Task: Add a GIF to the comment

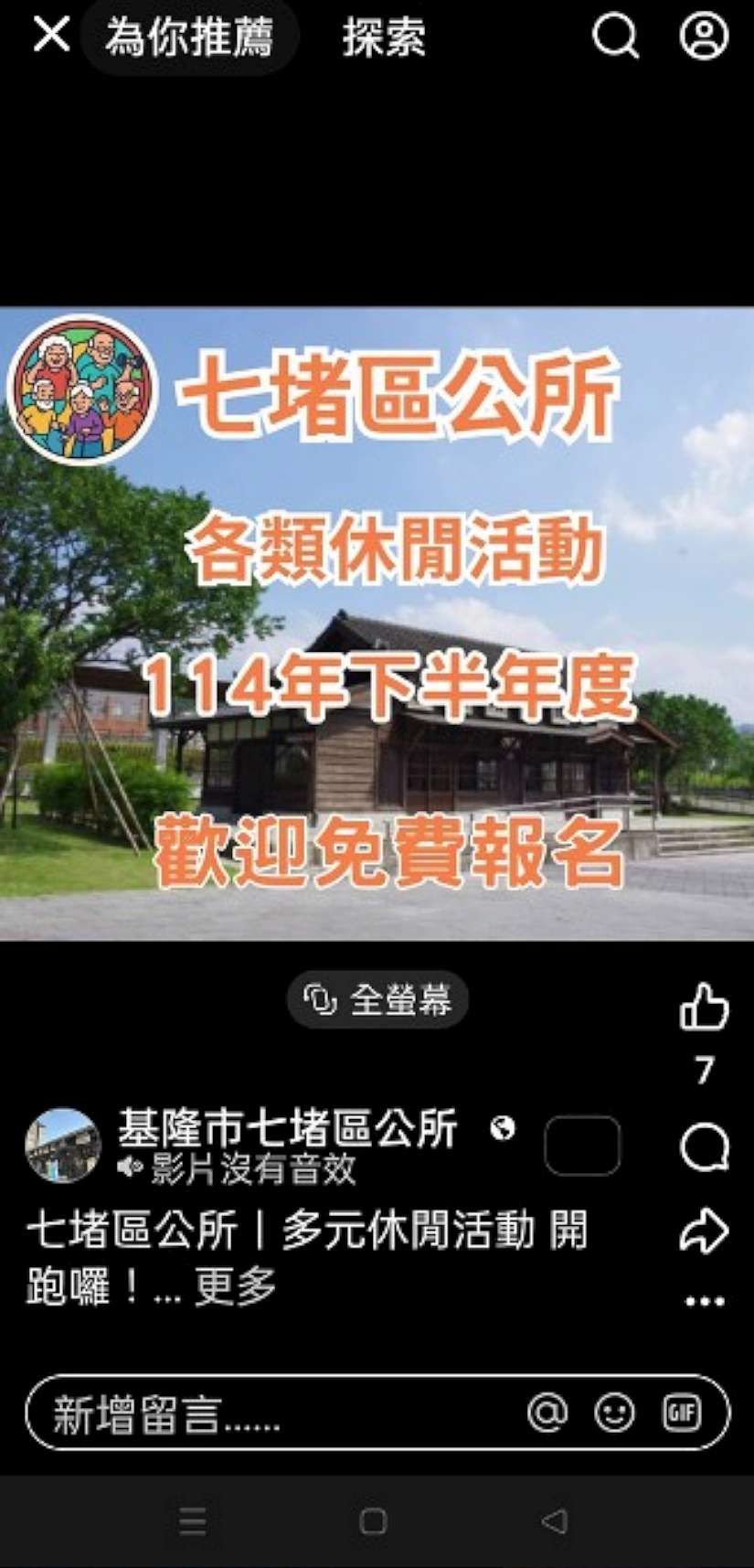Action: pos(682,1413)
